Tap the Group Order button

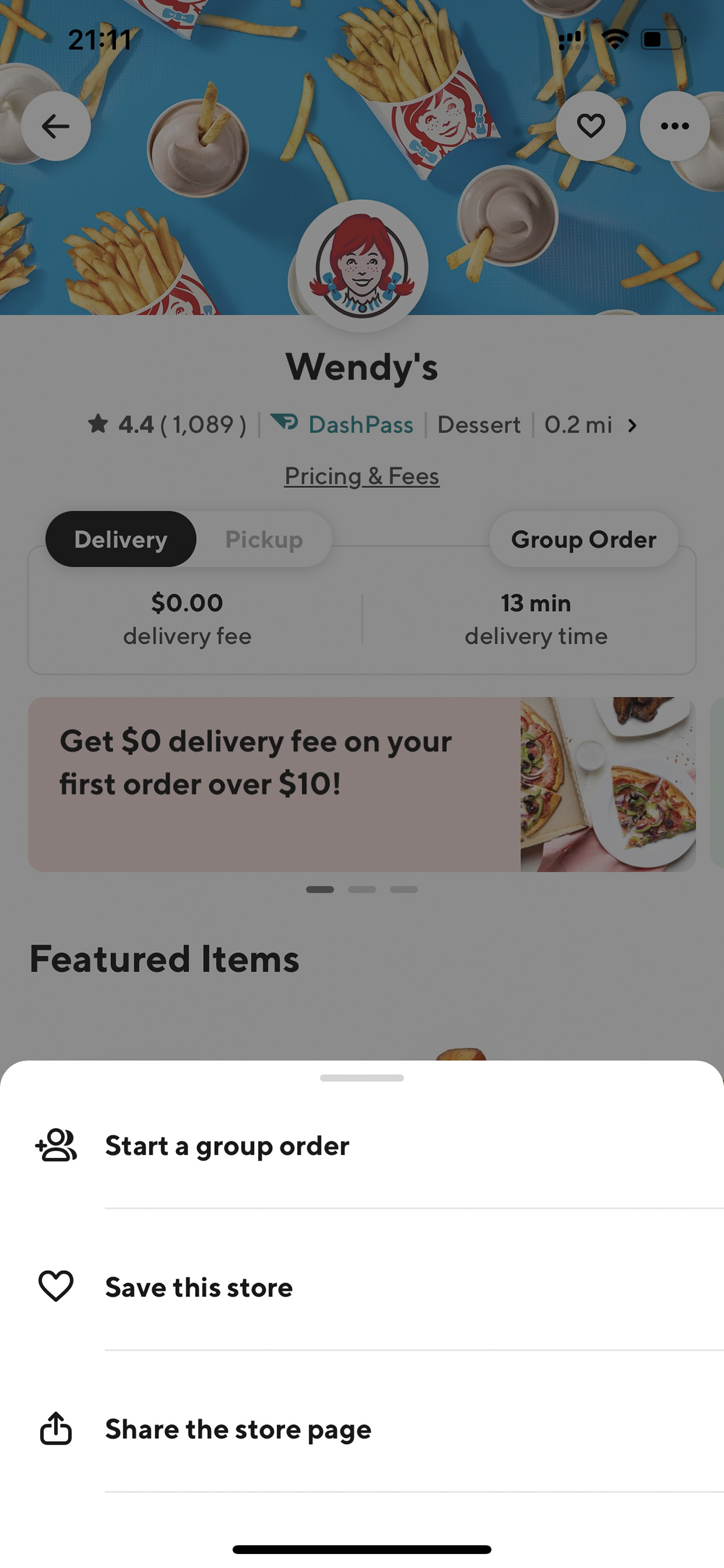pos(583,539)
